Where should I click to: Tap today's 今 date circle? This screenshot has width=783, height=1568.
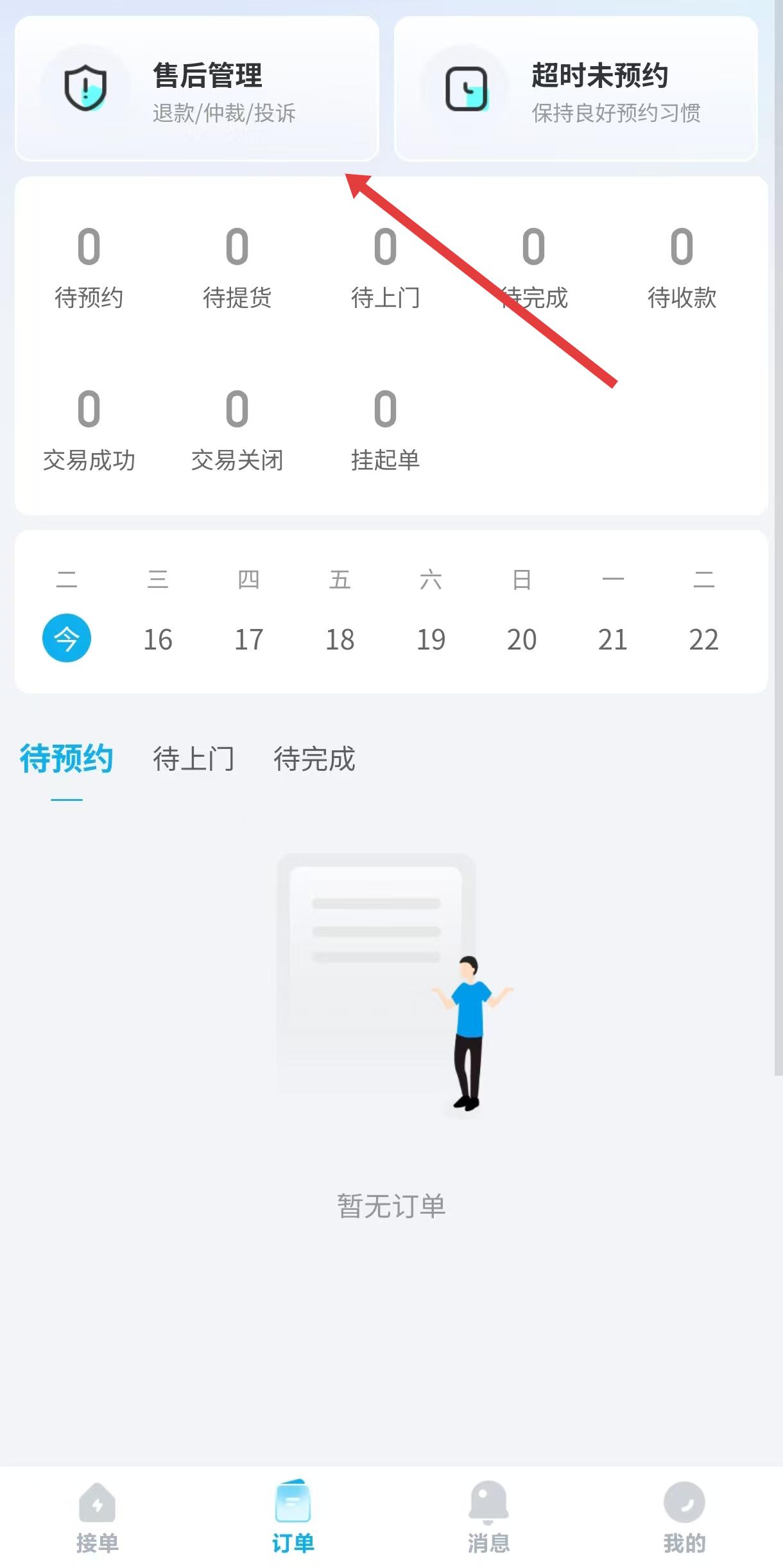click(67, 638)
